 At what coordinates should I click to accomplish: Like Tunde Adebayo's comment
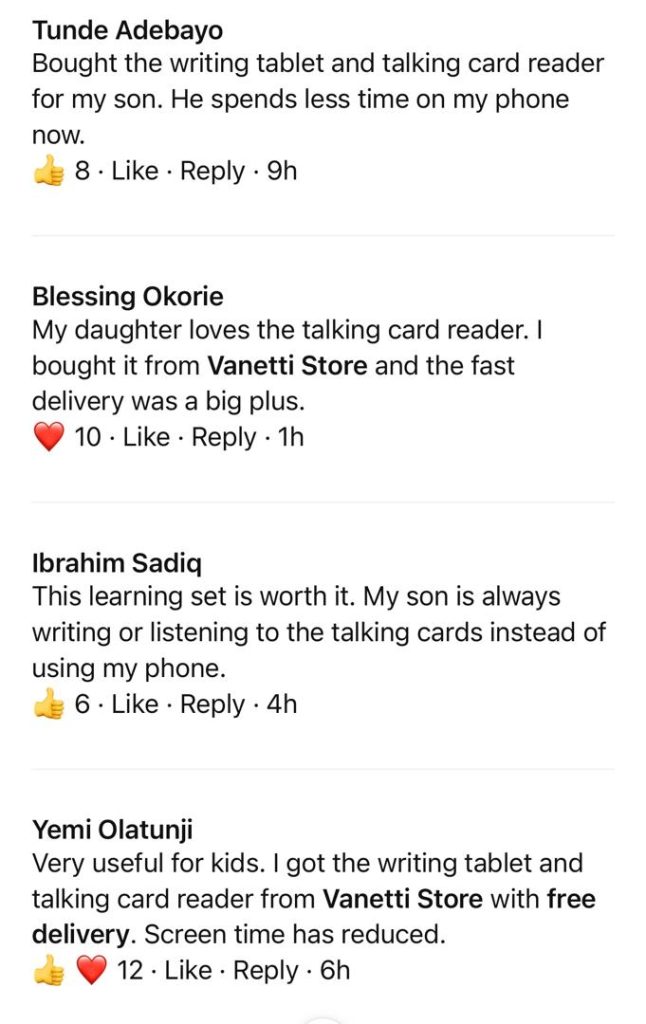pyautogui.click(x=135, y=172)
